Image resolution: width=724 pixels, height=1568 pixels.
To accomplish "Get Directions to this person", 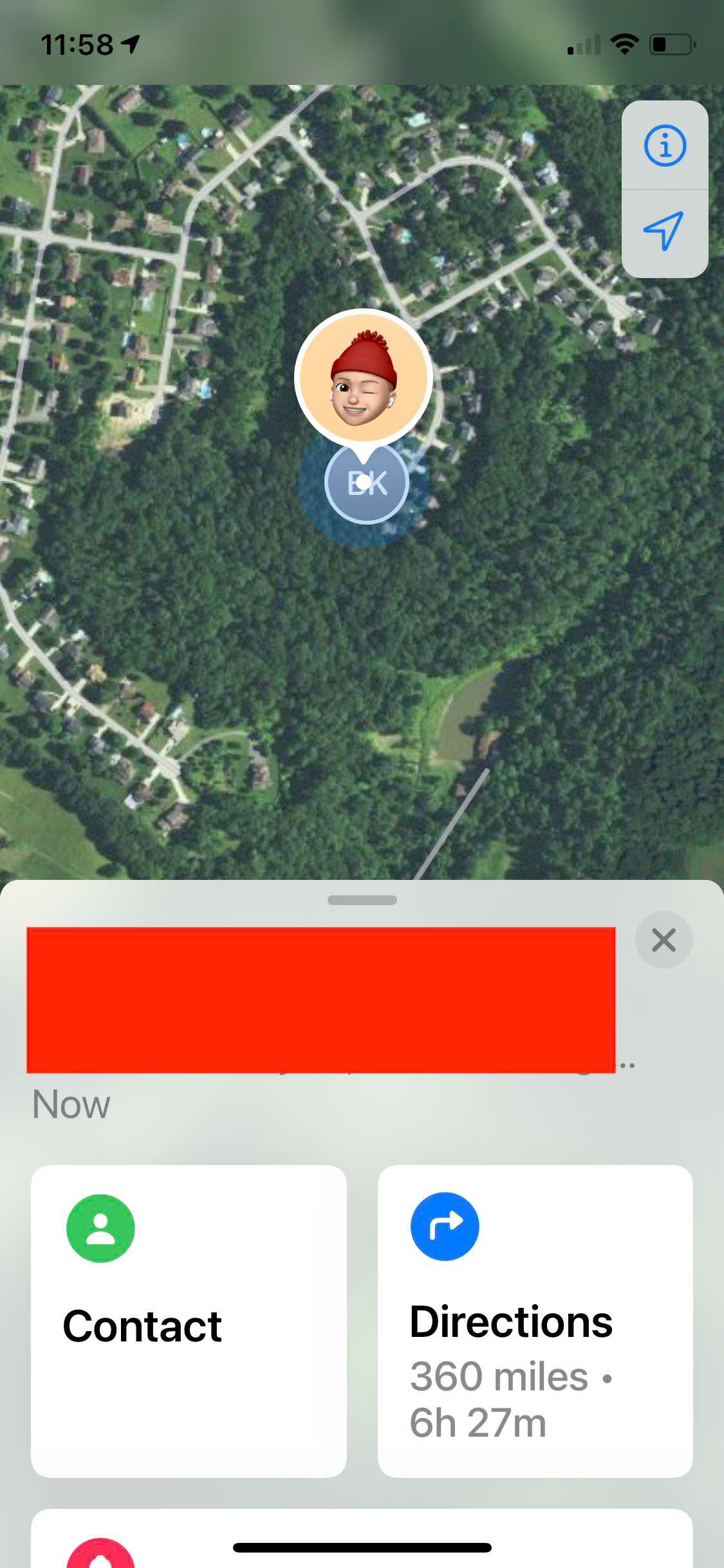I will pyautogui.click(x=535, y=1321).
